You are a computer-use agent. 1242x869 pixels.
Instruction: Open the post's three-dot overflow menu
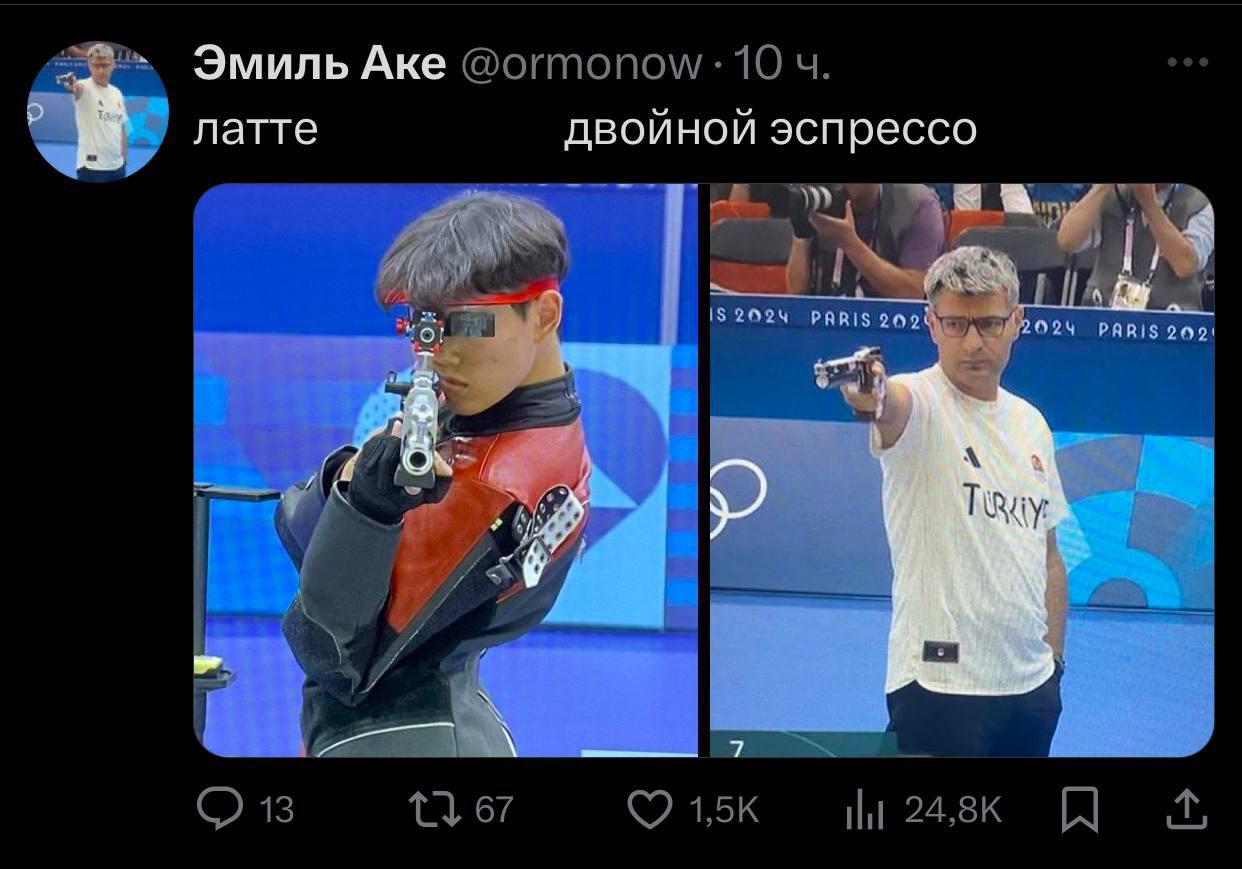coord(1187,62)
